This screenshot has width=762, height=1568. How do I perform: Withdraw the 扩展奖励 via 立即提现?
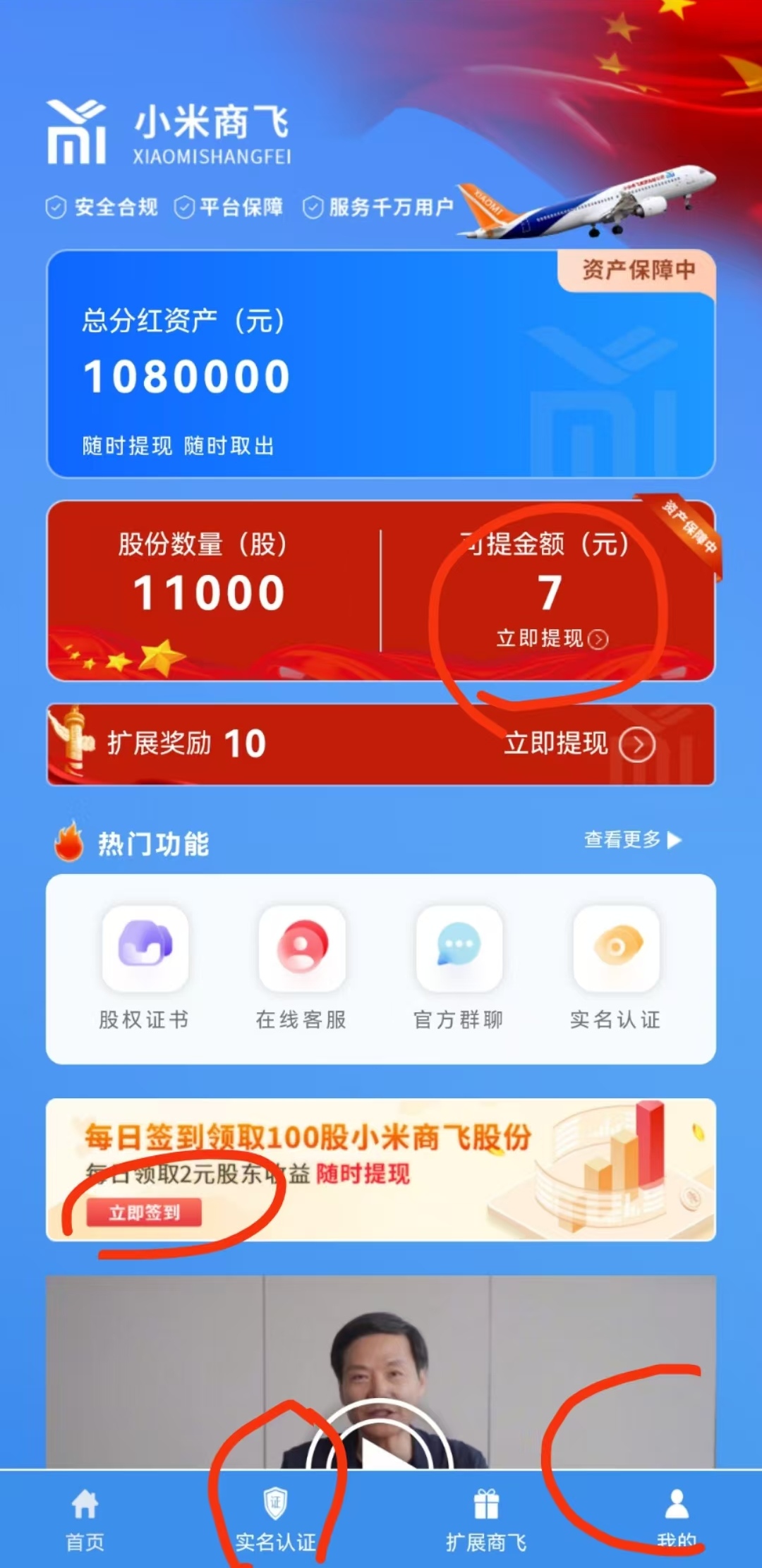pos(579,744)
